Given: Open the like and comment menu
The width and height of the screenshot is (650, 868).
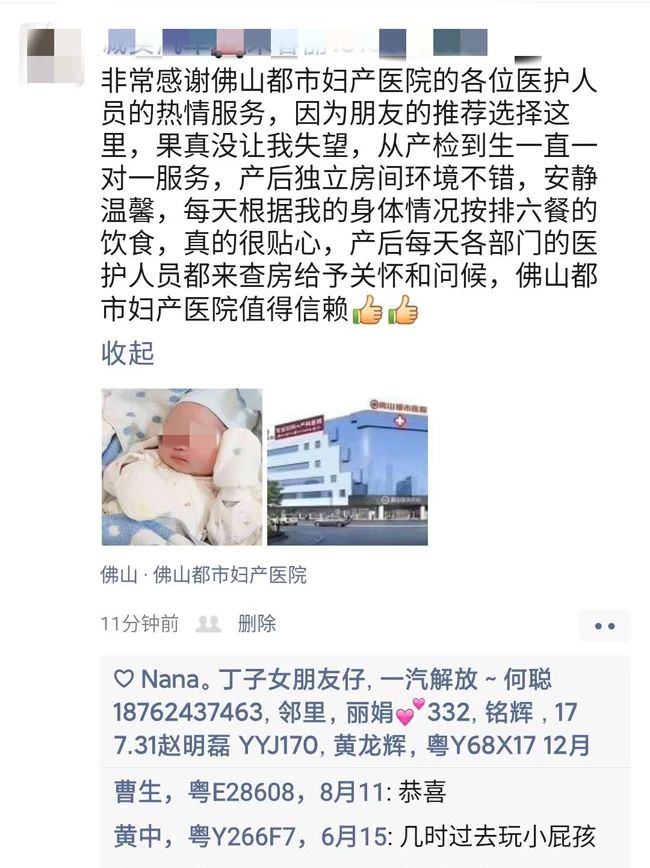Looking at the screenshot, I should 604,626.
